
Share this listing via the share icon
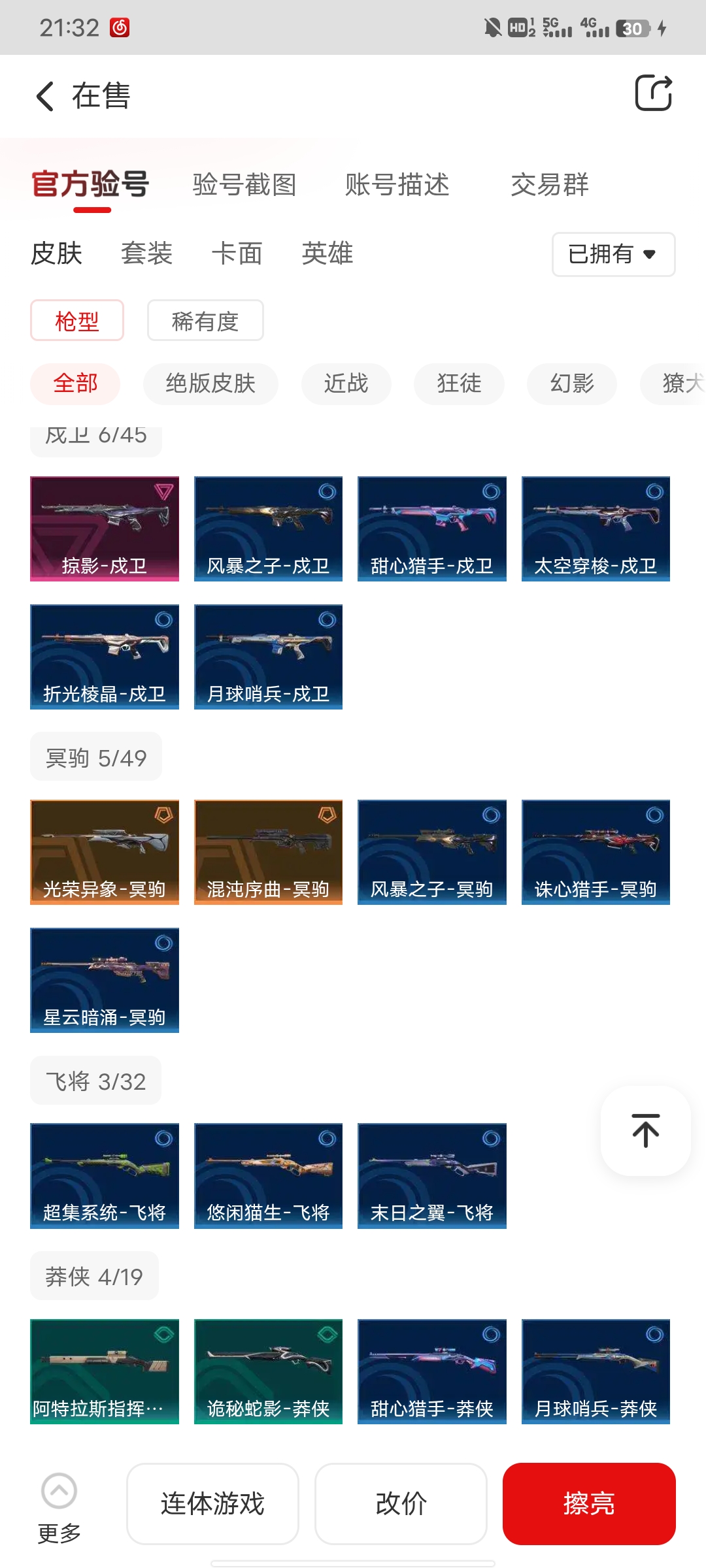pyautogui.click(x=653, y=93)
